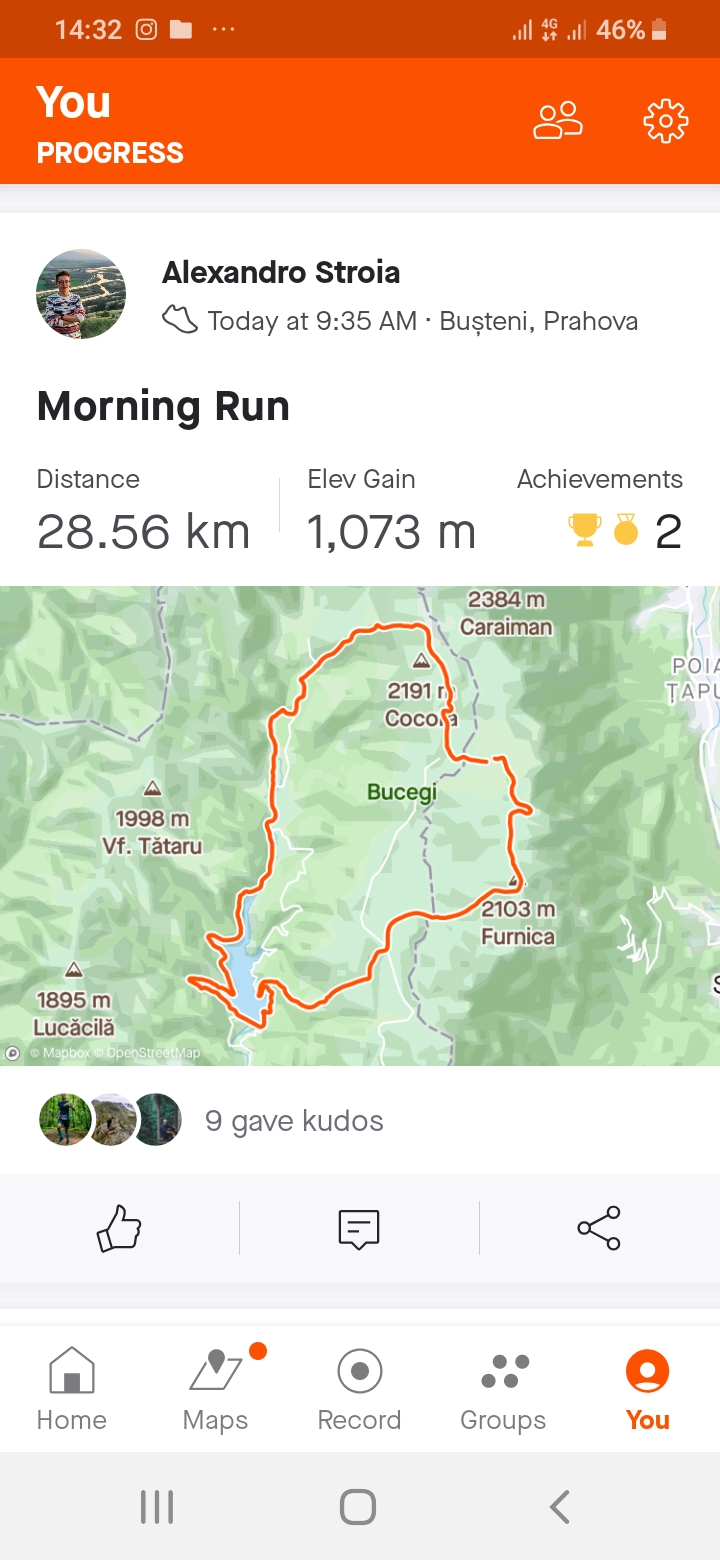Open comments on Morning Run
Image resolution: width=720 pixels, height=1560 pixels.
coord(359,1228)
